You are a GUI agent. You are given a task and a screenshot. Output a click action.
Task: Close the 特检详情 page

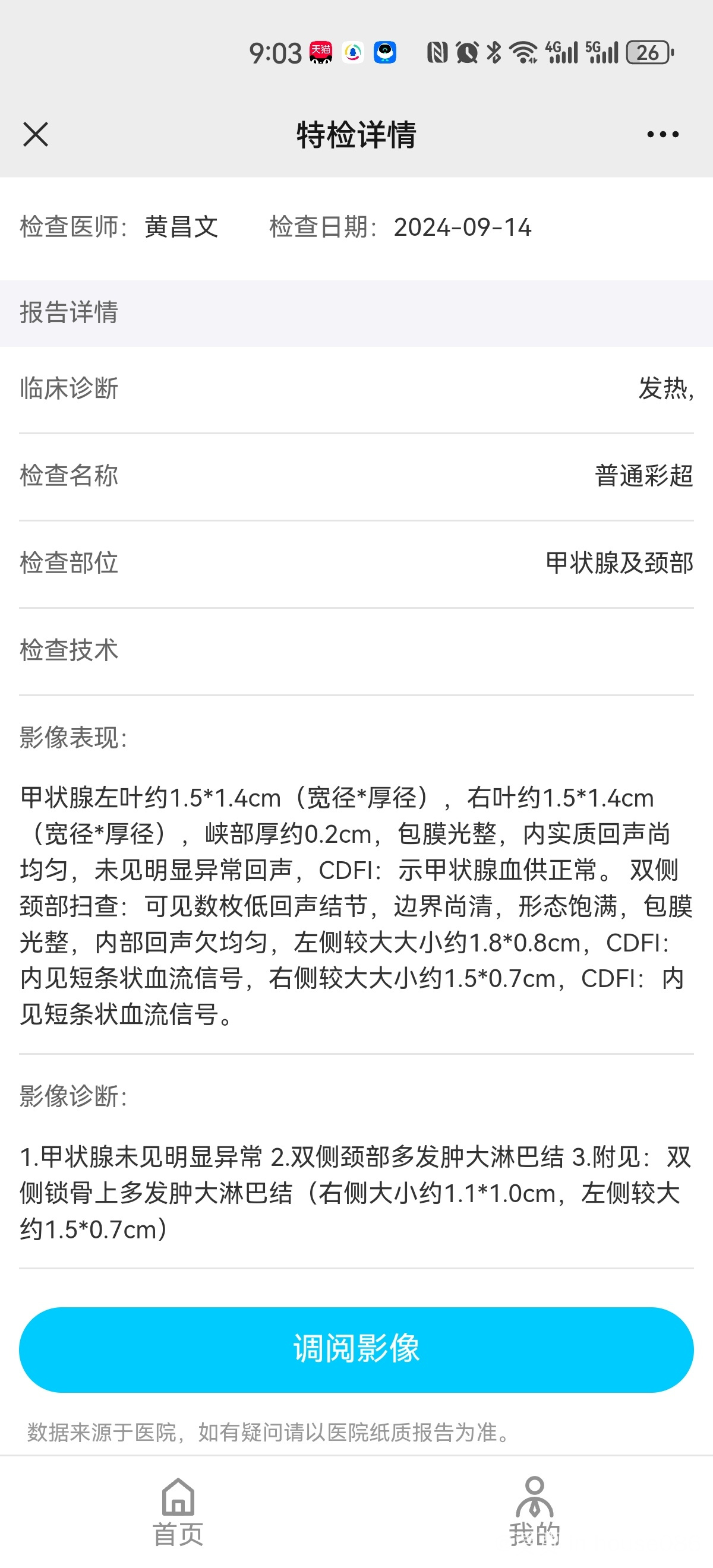[35, 134]
